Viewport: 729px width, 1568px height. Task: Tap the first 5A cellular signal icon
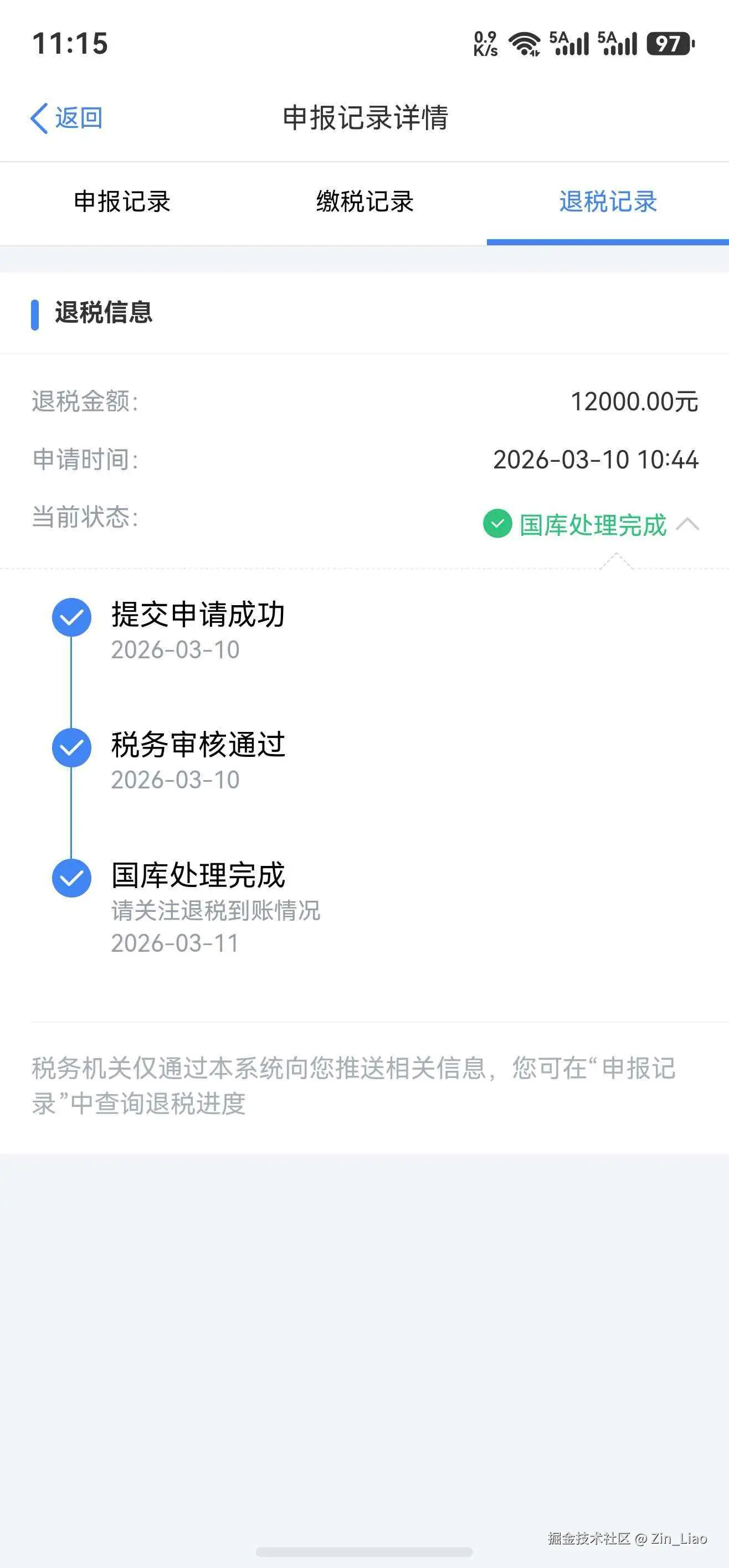tap(569, 43)
